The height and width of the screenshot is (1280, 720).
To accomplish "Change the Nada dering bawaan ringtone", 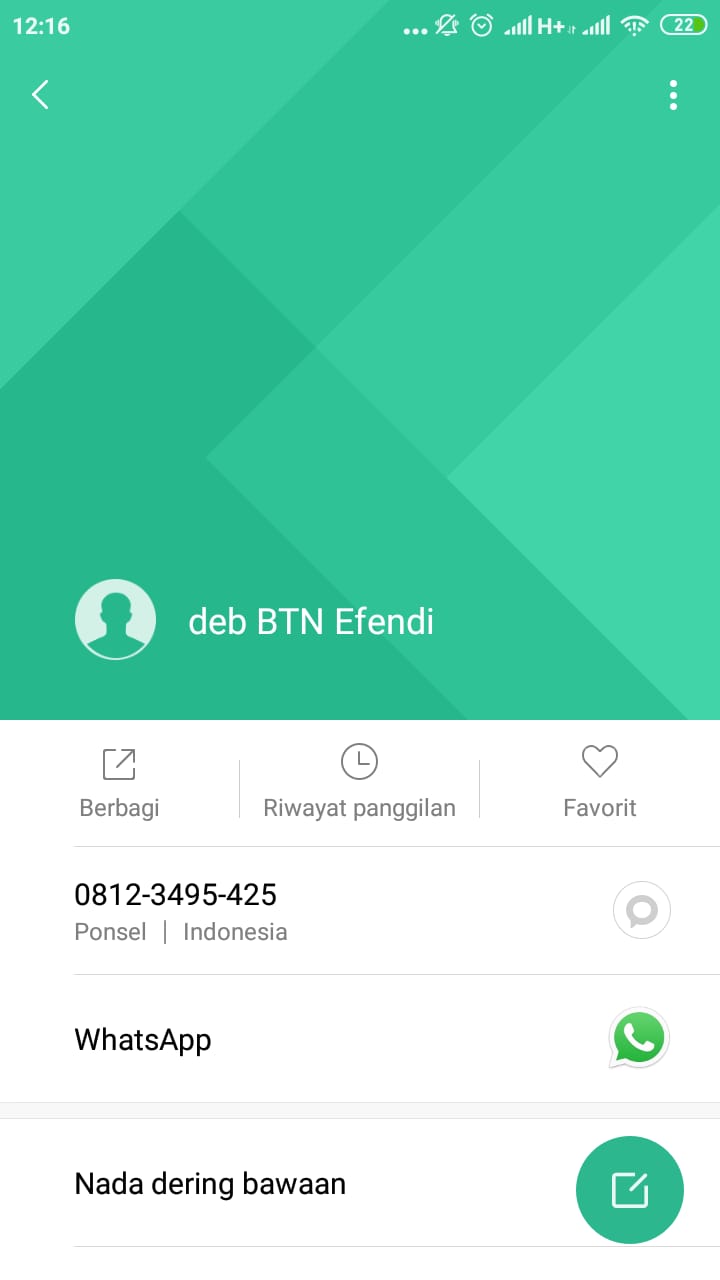I will pos(210,1184).
